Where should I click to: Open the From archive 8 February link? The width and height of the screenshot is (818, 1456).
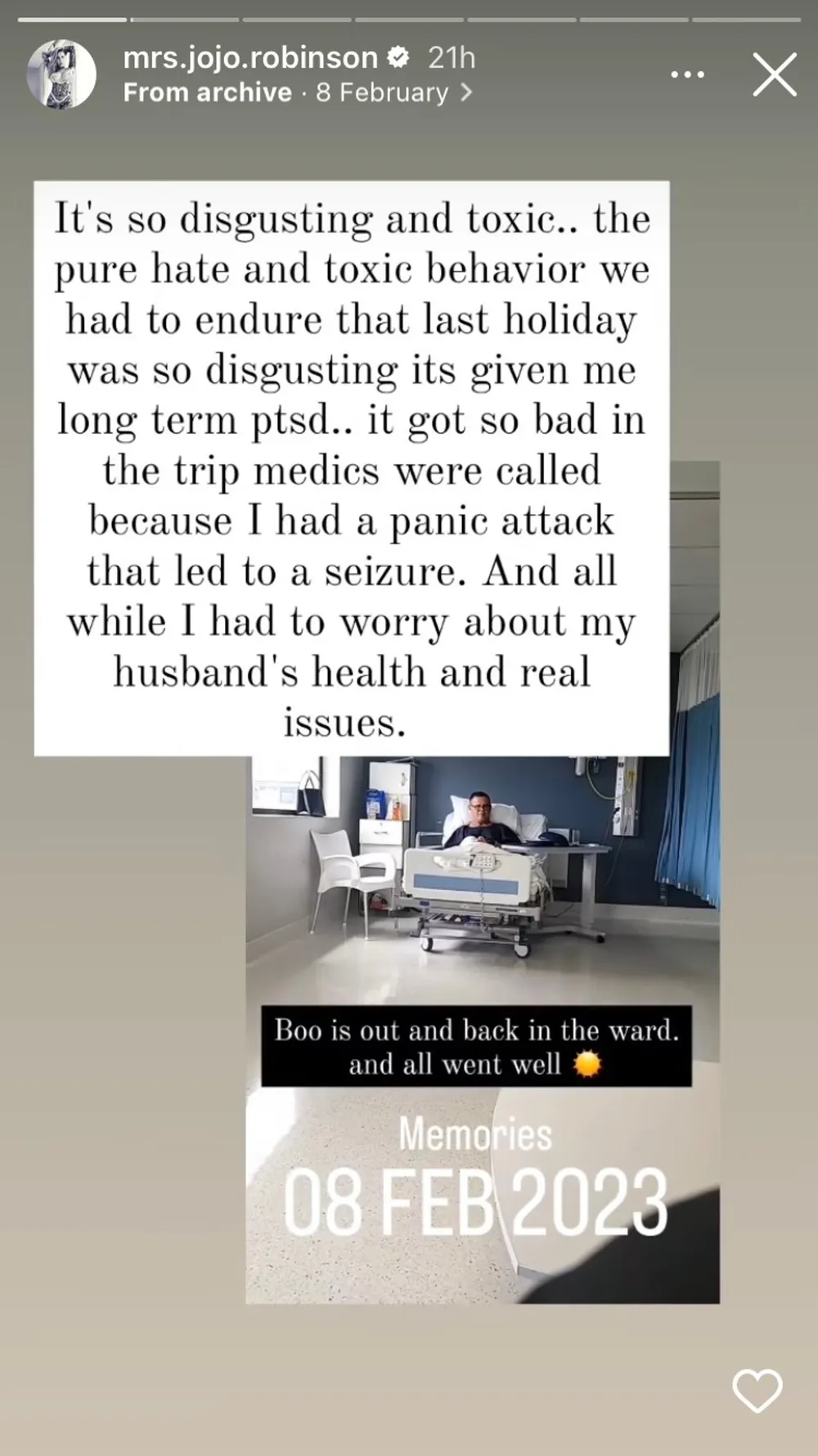point(298,92)
